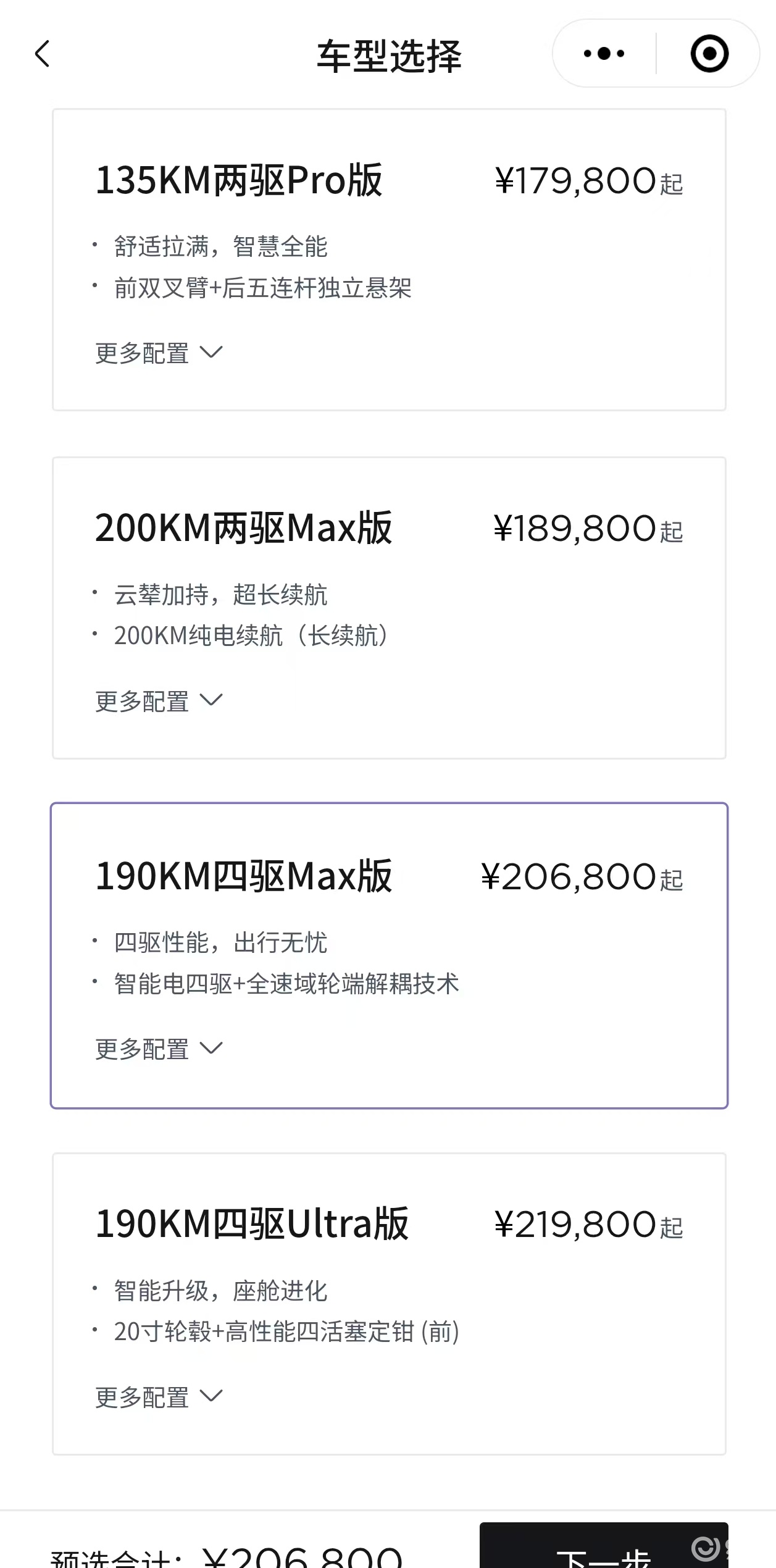776x1568 pixels.
Task: Expand 更多配置 under 190KM四驱Max版
Action: [159, 1049]
